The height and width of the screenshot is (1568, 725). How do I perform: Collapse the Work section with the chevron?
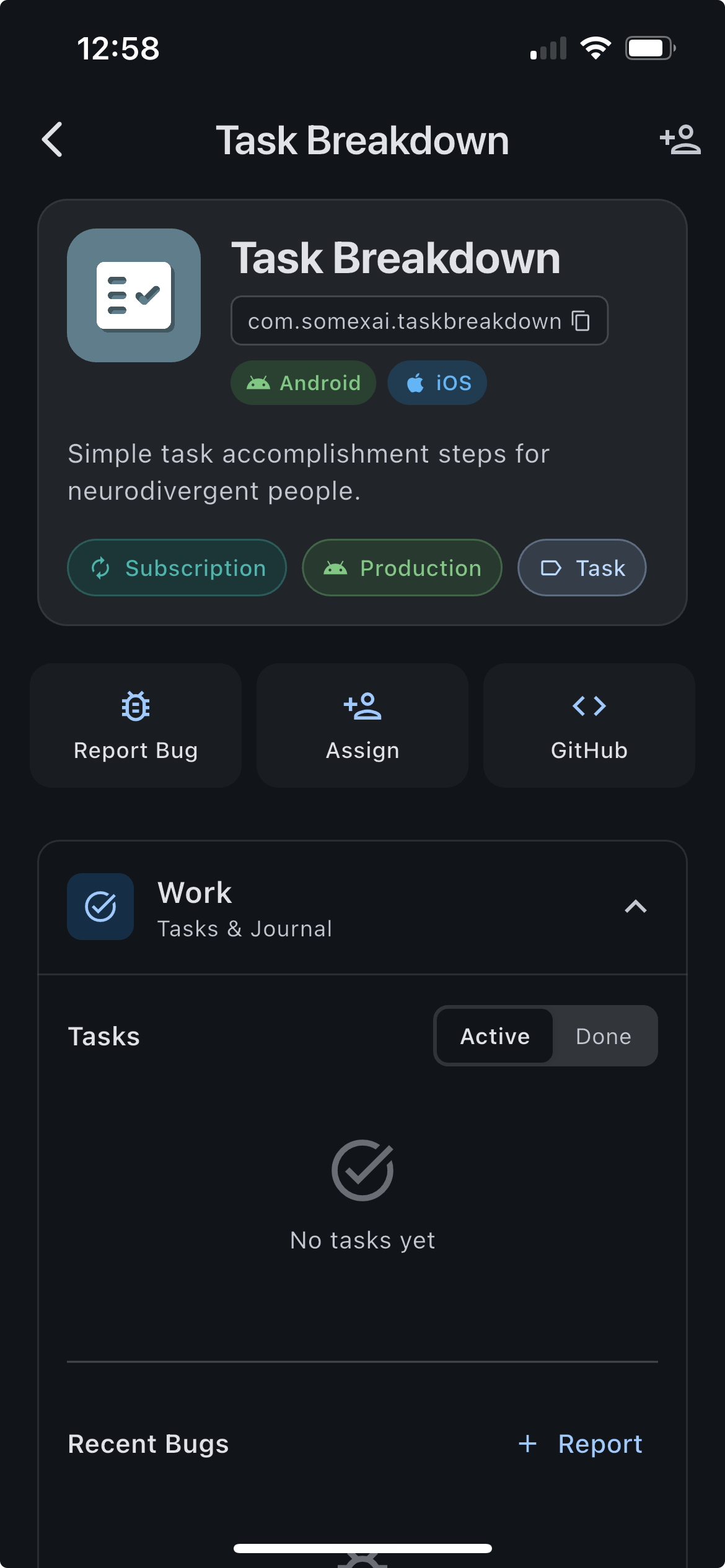(635, 907)
